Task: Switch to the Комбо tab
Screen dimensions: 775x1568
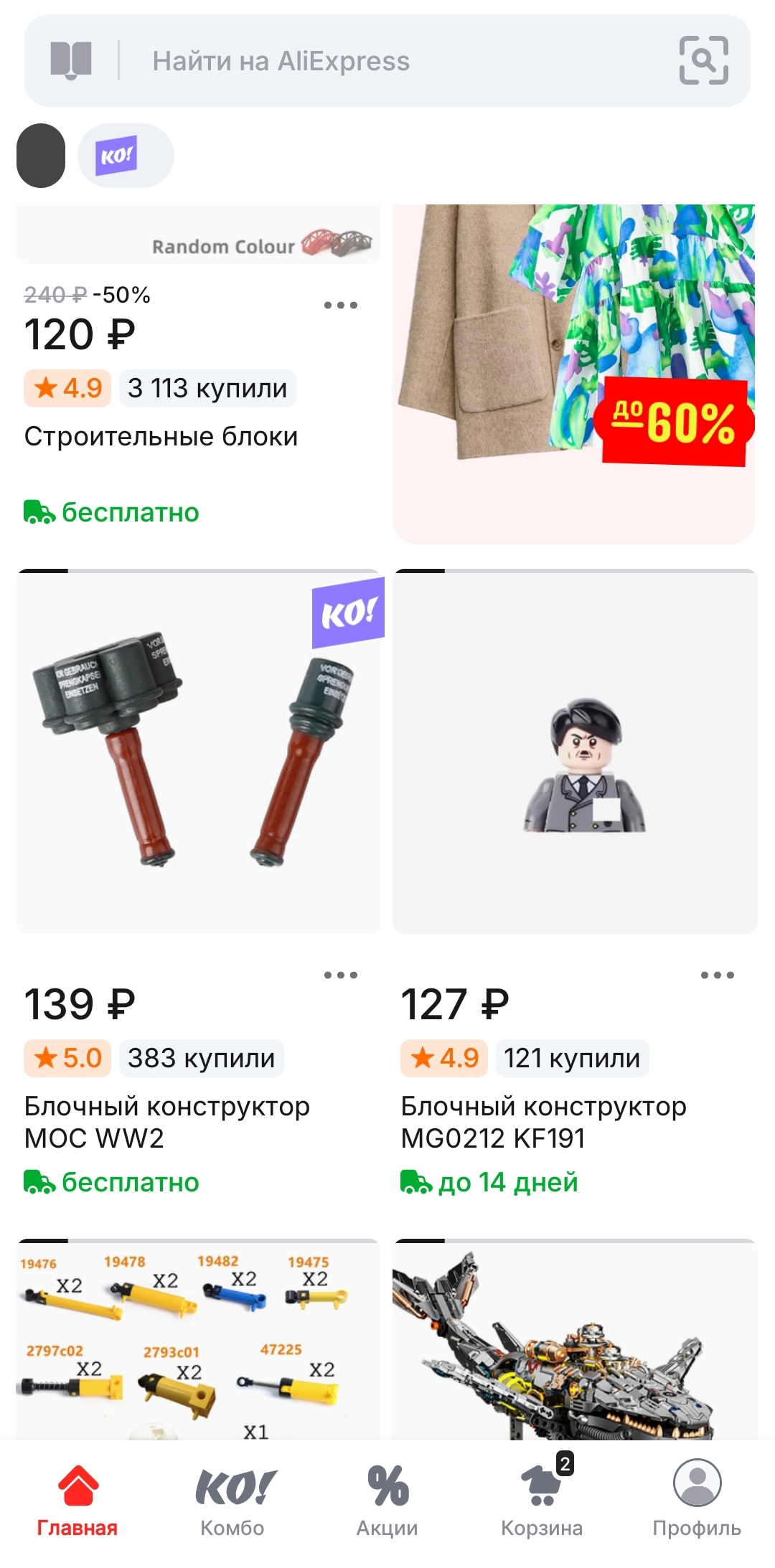Action: coord(232,1498)
